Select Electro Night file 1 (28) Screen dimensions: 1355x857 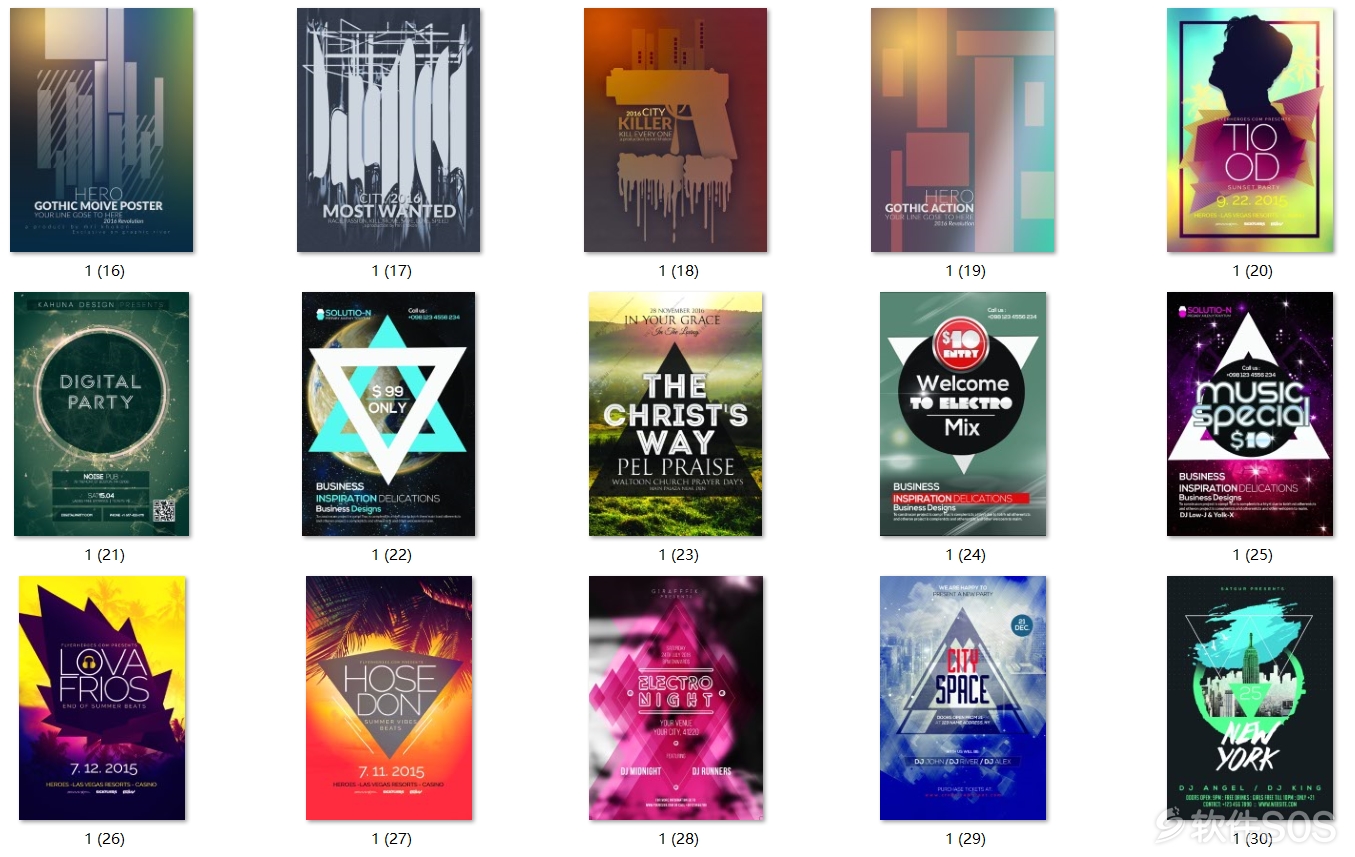click(x=675, y=698)
